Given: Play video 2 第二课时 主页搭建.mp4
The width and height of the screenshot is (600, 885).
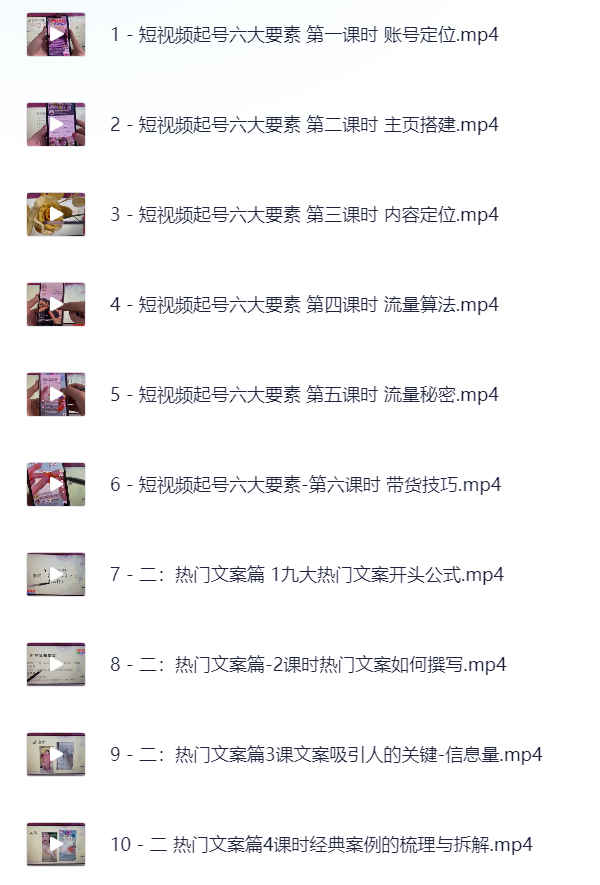Looking at the screenshot, I should [x=56, y=125].
